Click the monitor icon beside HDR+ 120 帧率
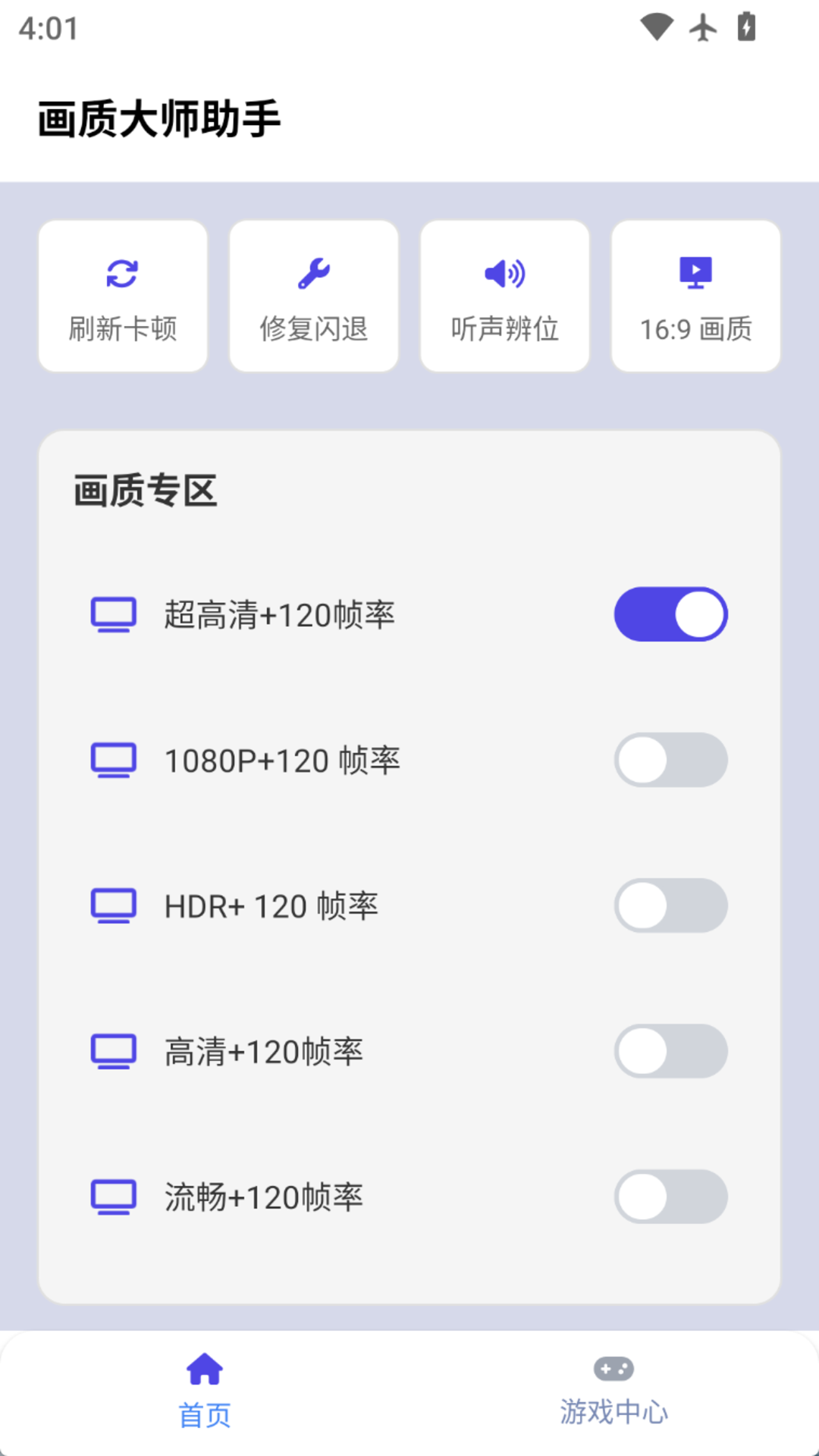This screenshot has width=819, height=1456. 113,905
